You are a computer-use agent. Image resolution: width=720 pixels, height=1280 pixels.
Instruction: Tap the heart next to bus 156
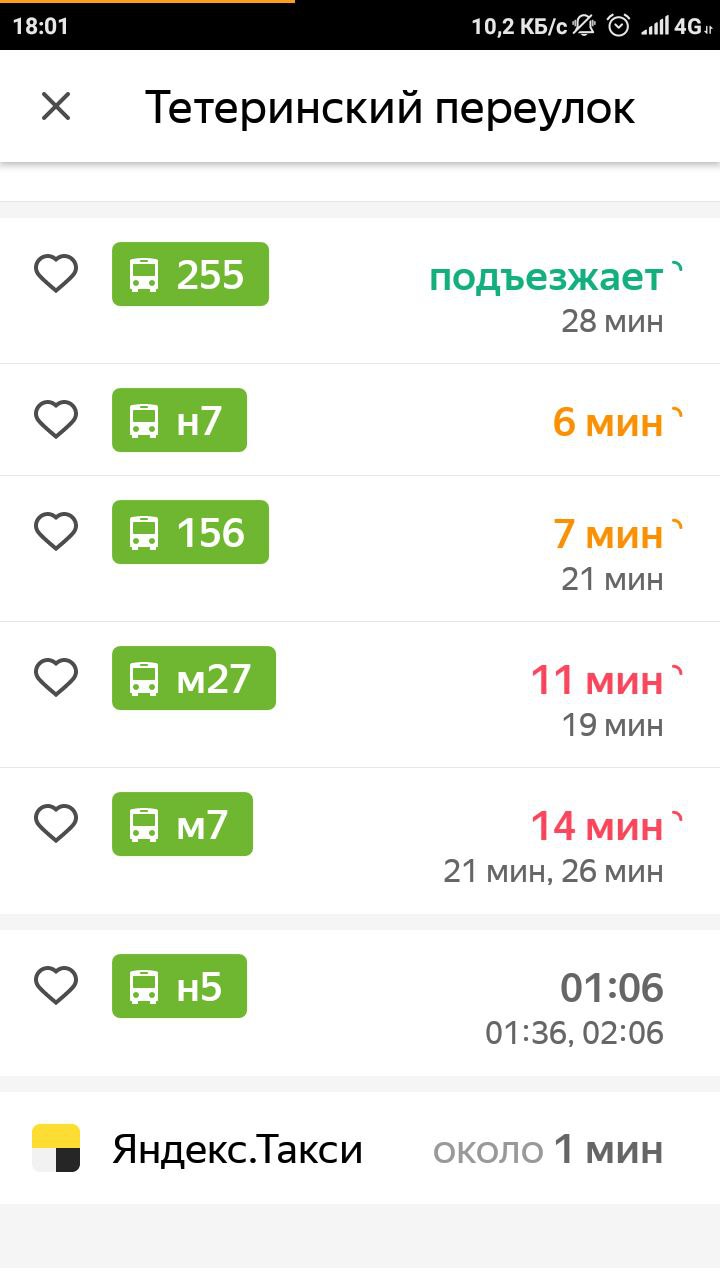point(56,531)
